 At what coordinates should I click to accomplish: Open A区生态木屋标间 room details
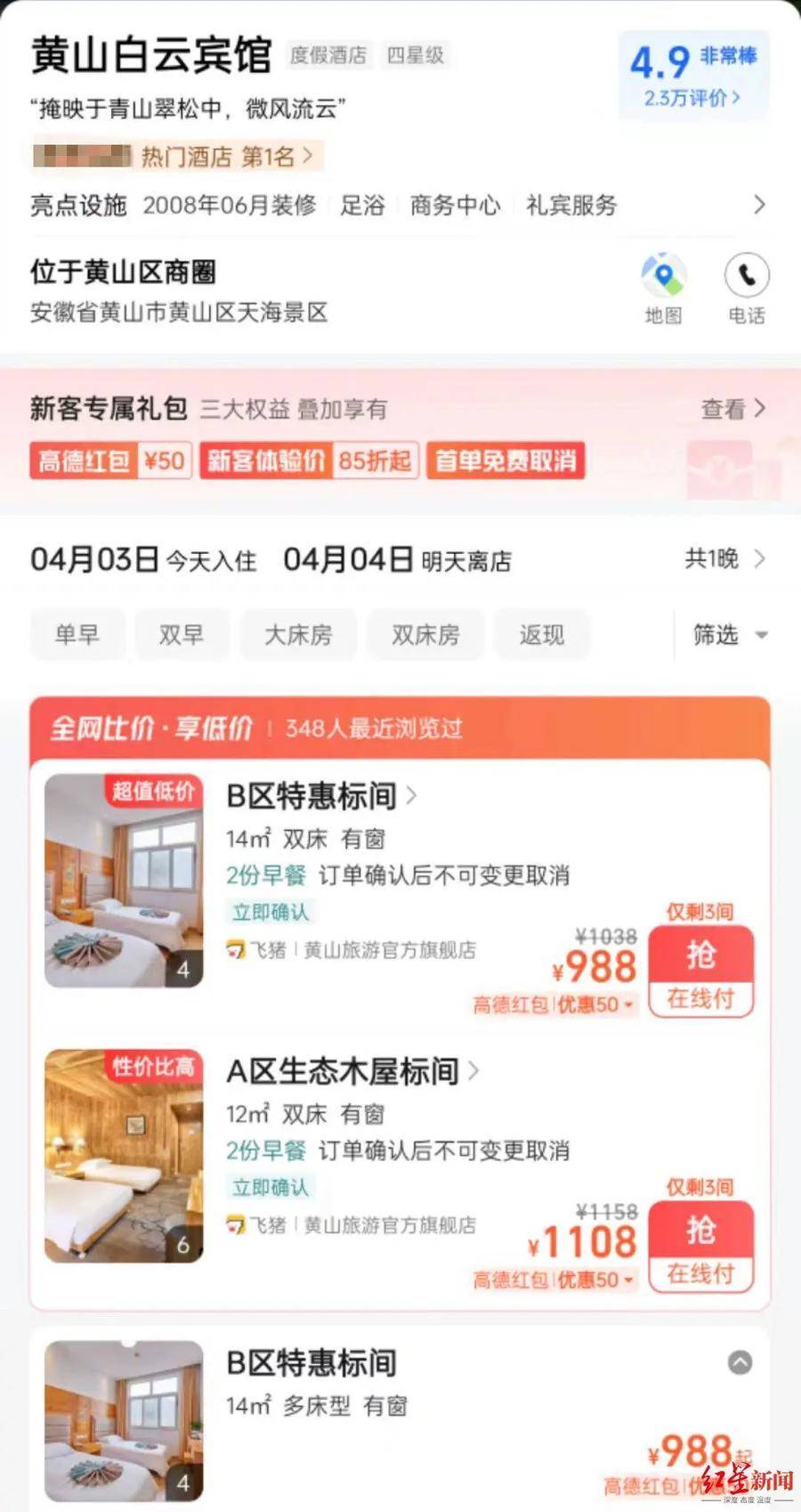[x=352, y=1071]
